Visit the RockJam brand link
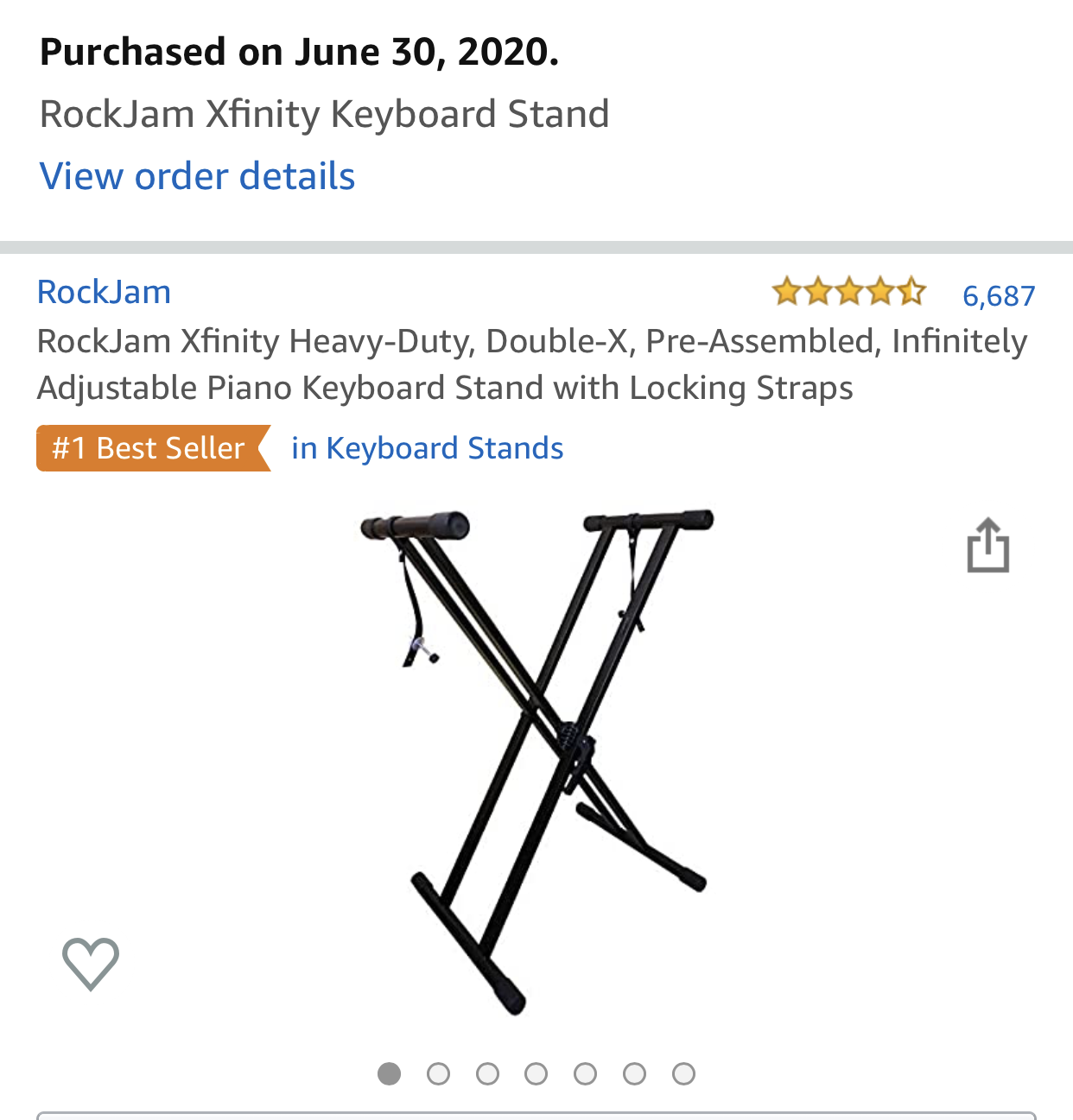Viewport: 1073px width, 1120px height. point(104,292)
